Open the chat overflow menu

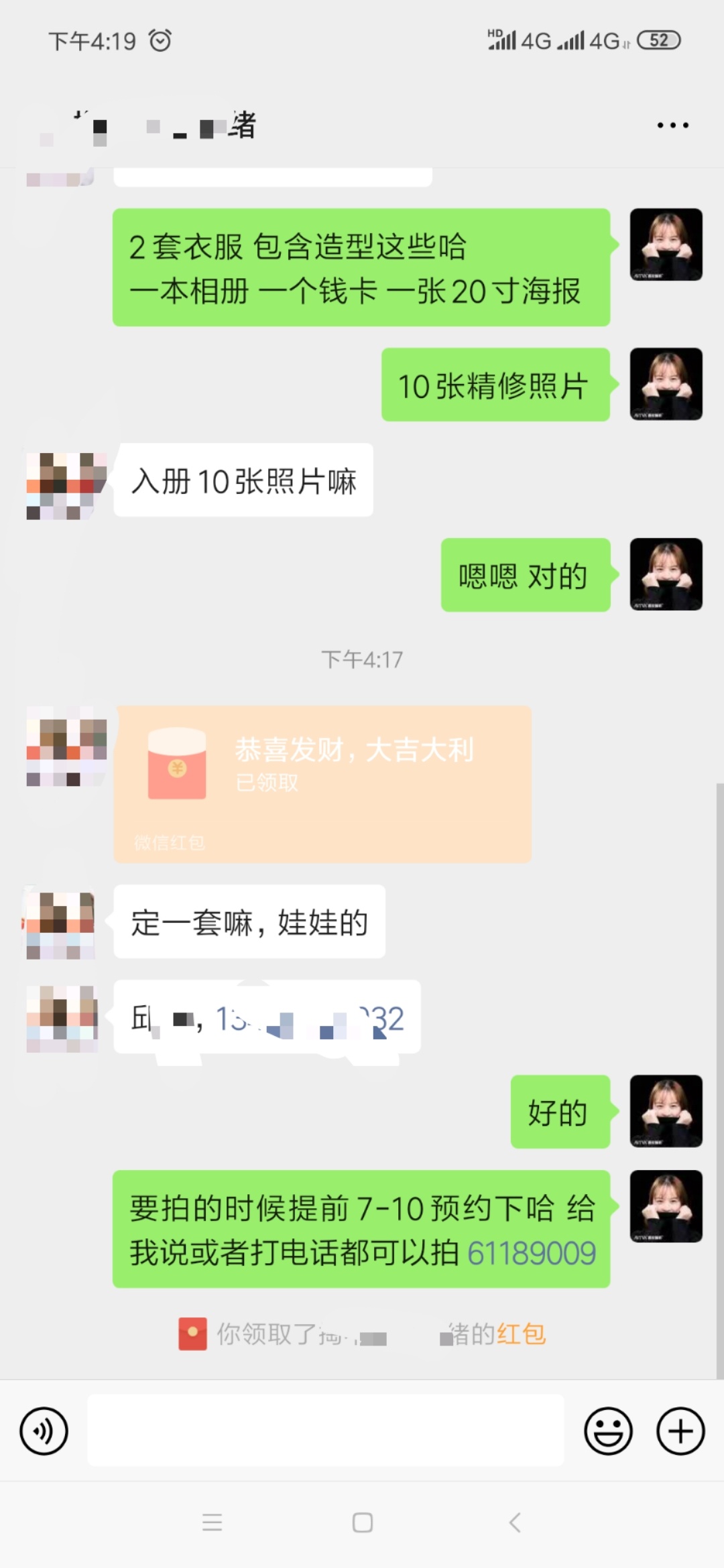coord(672,125)
